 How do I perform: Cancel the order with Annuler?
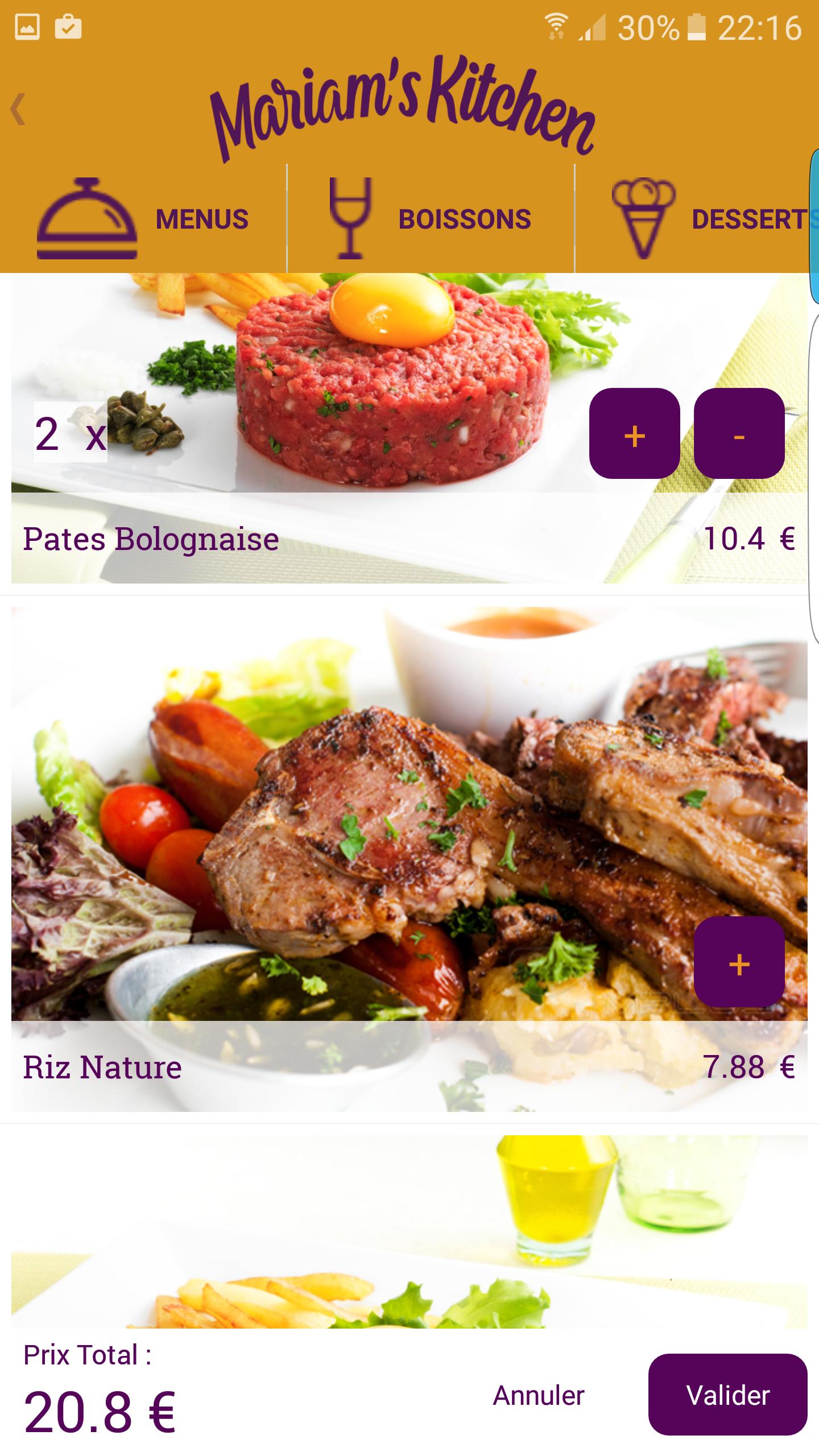(539, 1395)
